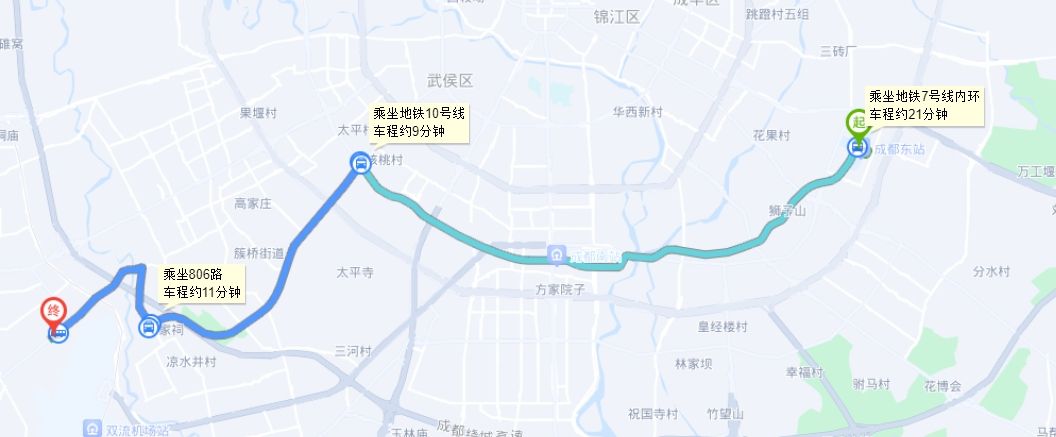Open the 双流机场站 metro station marker
This screenshot has height=437, width=1056.
(x=92, y=427)
